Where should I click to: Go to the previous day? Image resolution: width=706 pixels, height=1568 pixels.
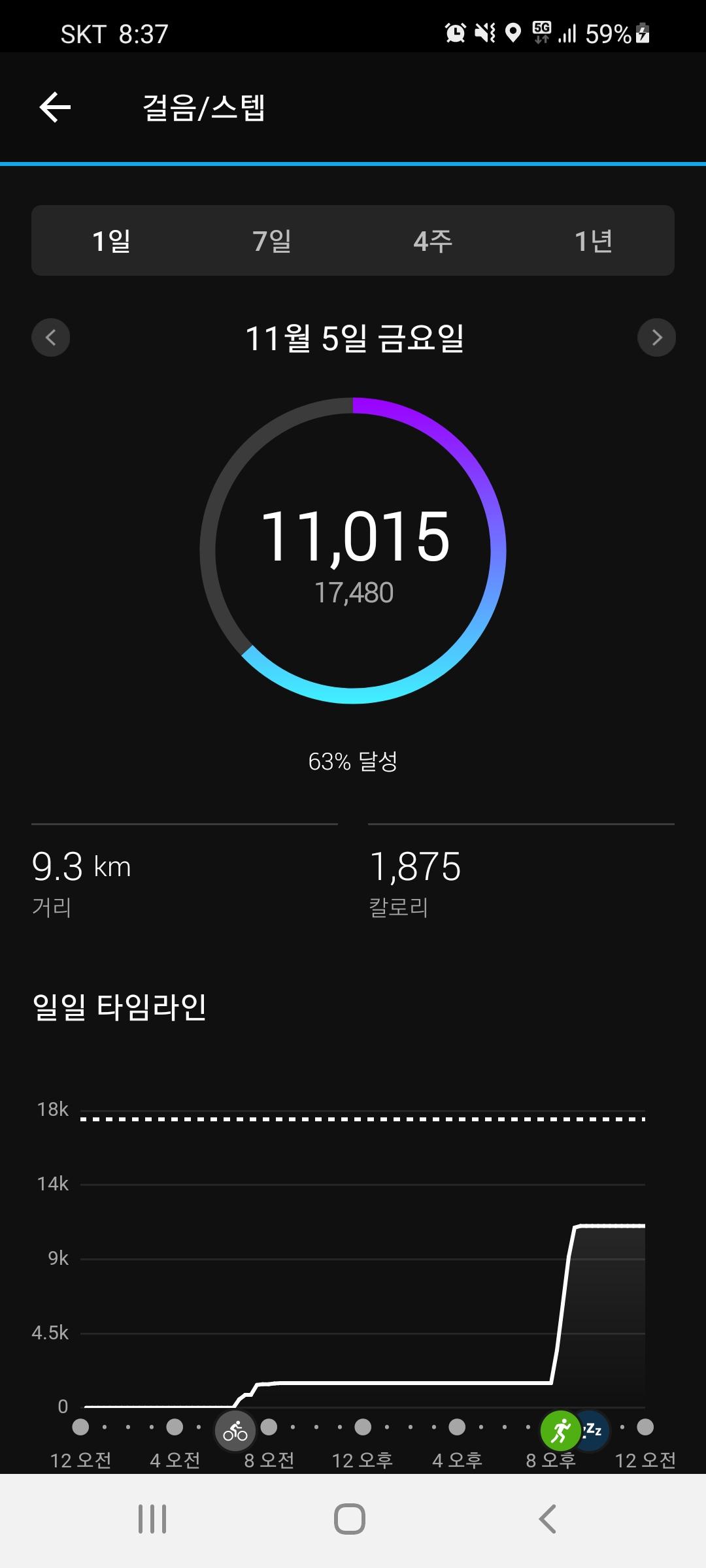point(51,338)
